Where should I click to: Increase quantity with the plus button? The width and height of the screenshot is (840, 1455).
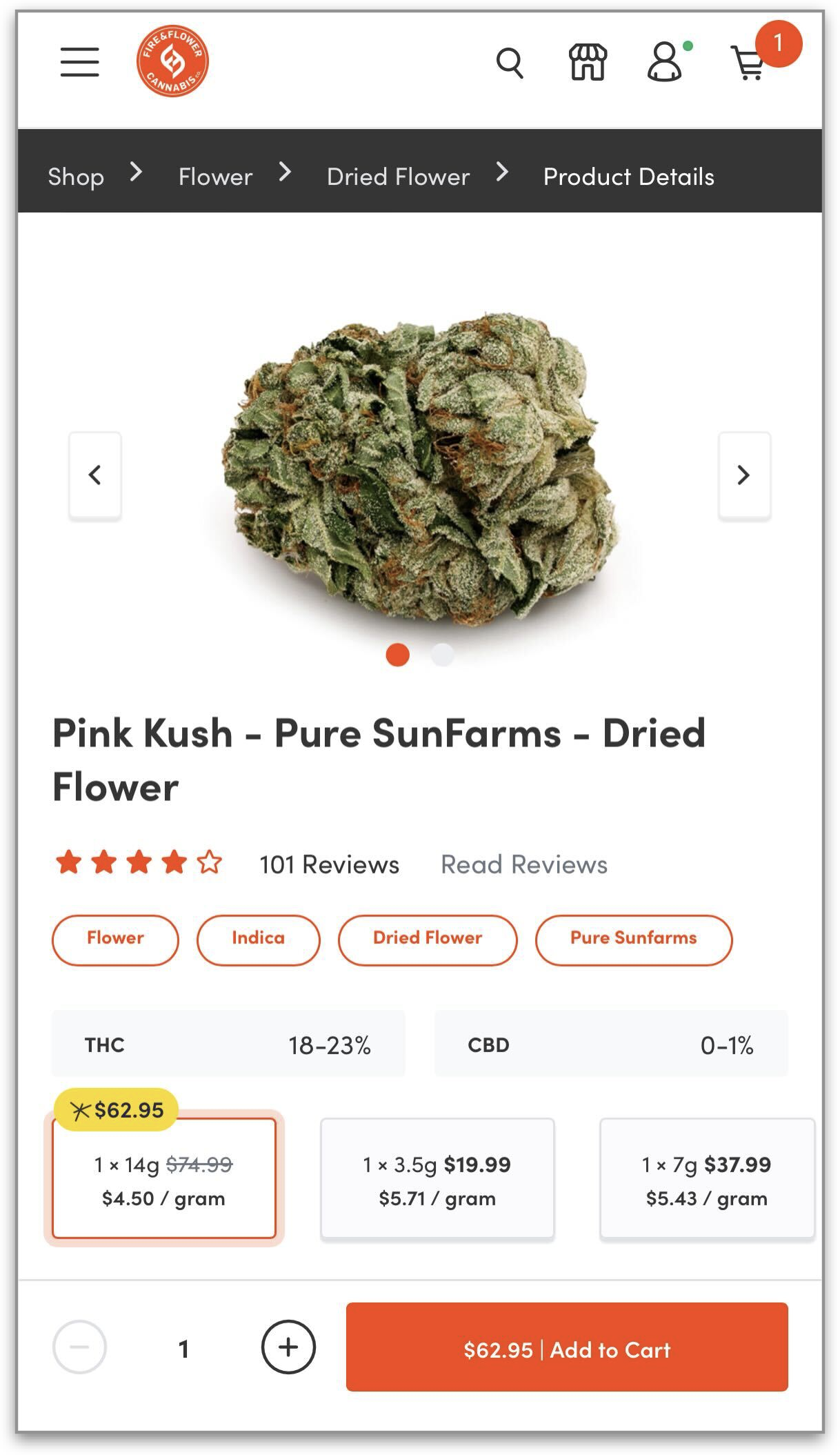click(288, 1347)
